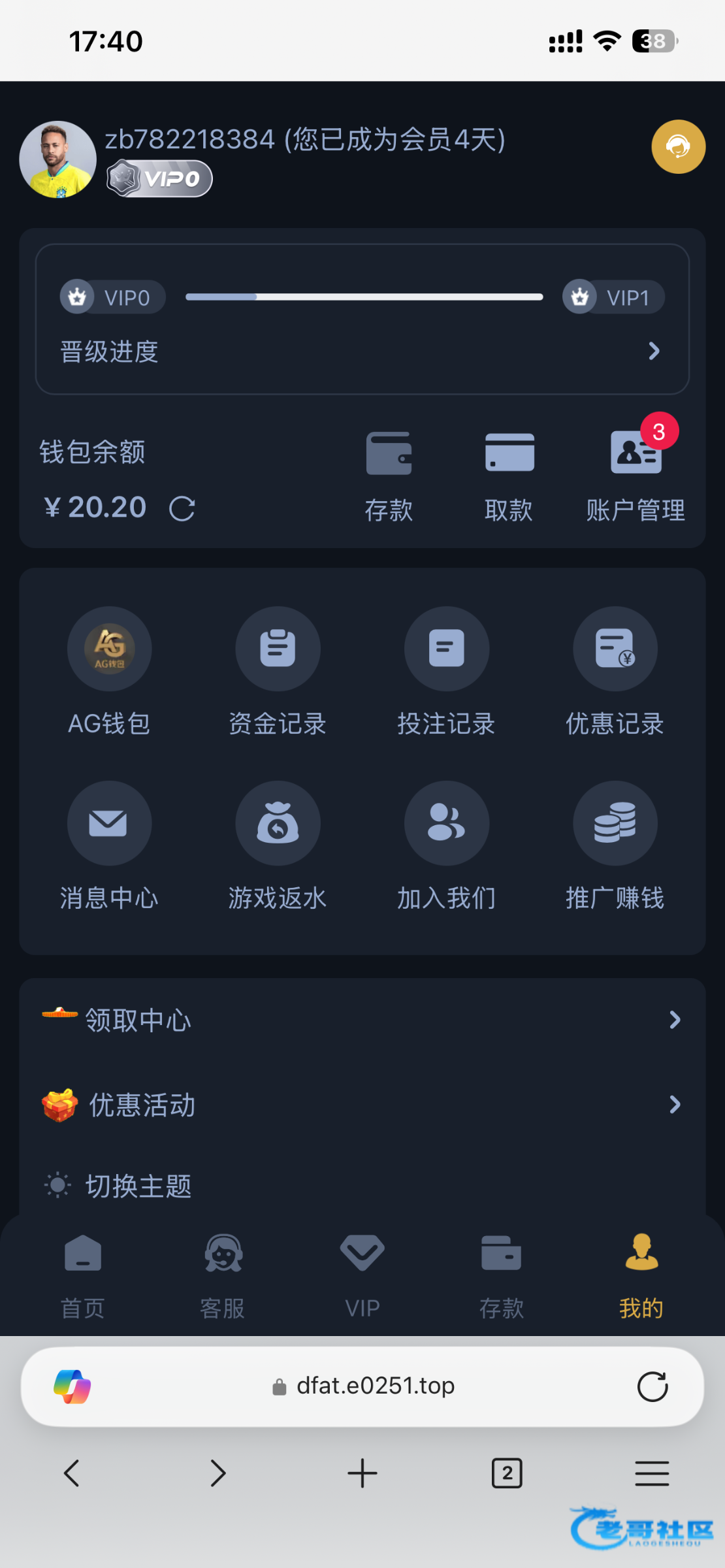This screenshot has height=1568, width=725.
Task: View 资金记录 fund records
Action: 278,671
